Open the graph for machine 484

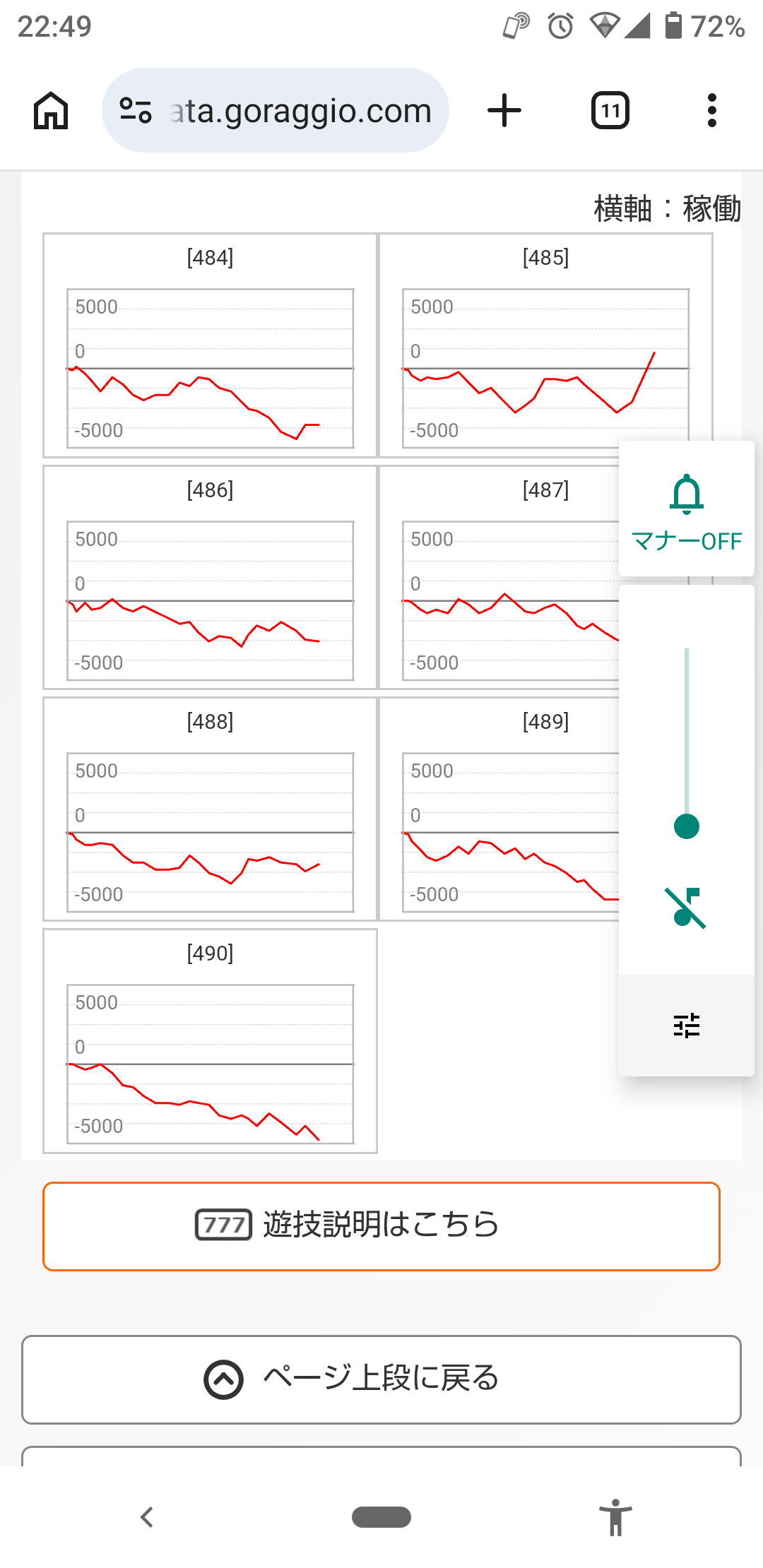210,346
